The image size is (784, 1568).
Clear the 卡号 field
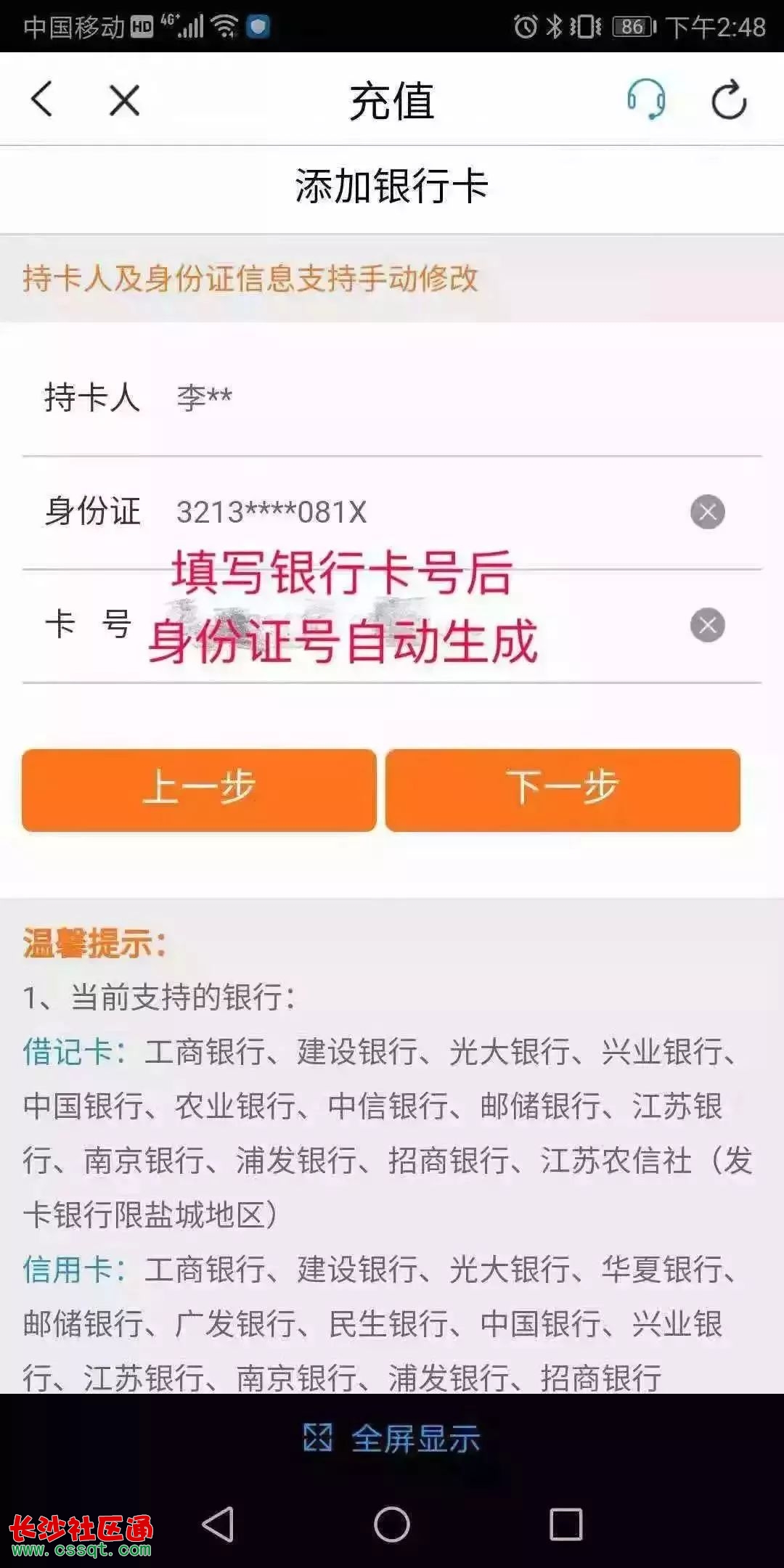[x=708, y=625]
